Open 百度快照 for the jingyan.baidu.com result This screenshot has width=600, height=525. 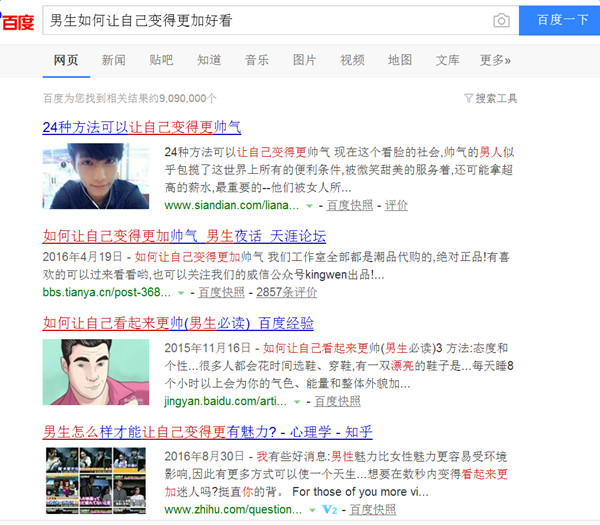[x=338, y=401]
